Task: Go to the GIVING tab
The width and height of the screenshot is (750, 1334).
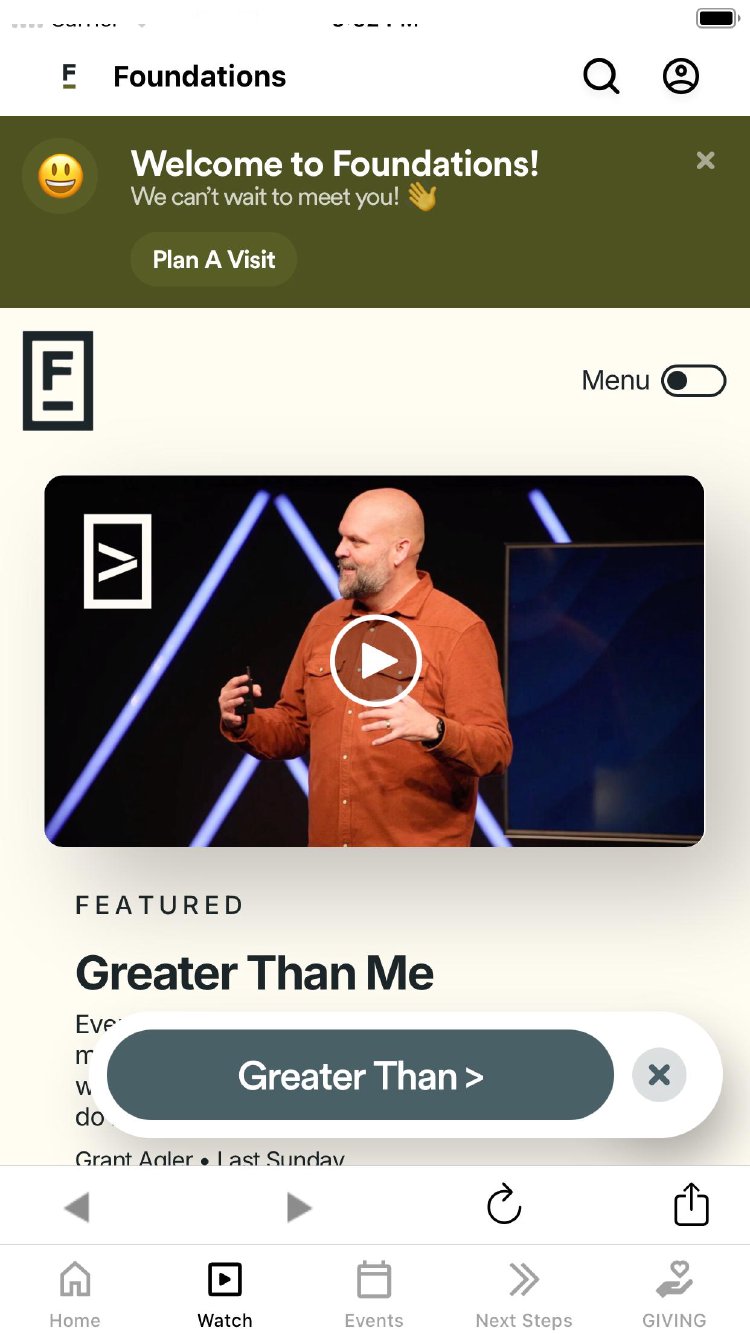Action: pos(674,1295)
